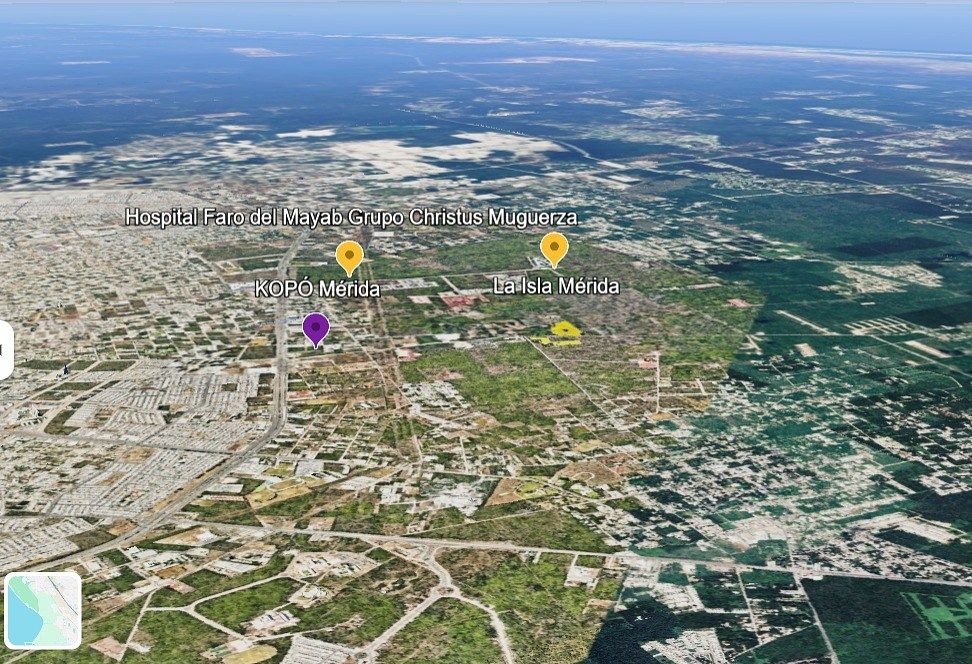Tap the Hospital Faro del Mayab pin
Viewport: 972px width, 664px height.
[348, 255]
